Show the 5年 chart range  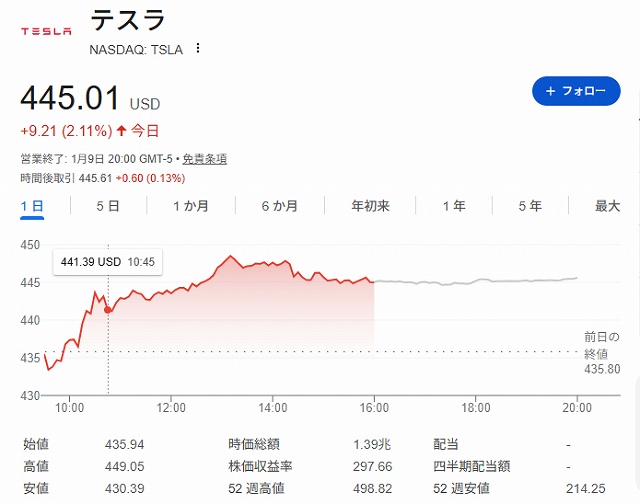coord(530,206)
